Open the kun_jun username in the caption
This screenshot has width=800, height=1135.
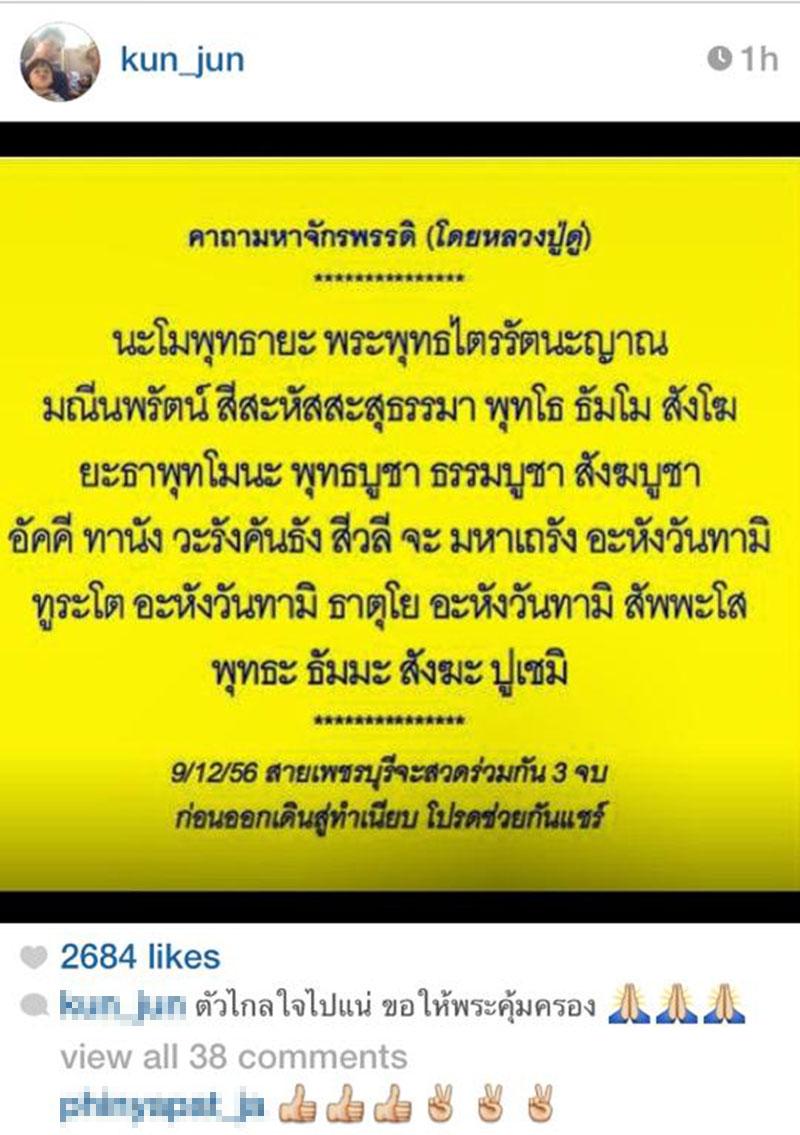tap(122, 1007)
